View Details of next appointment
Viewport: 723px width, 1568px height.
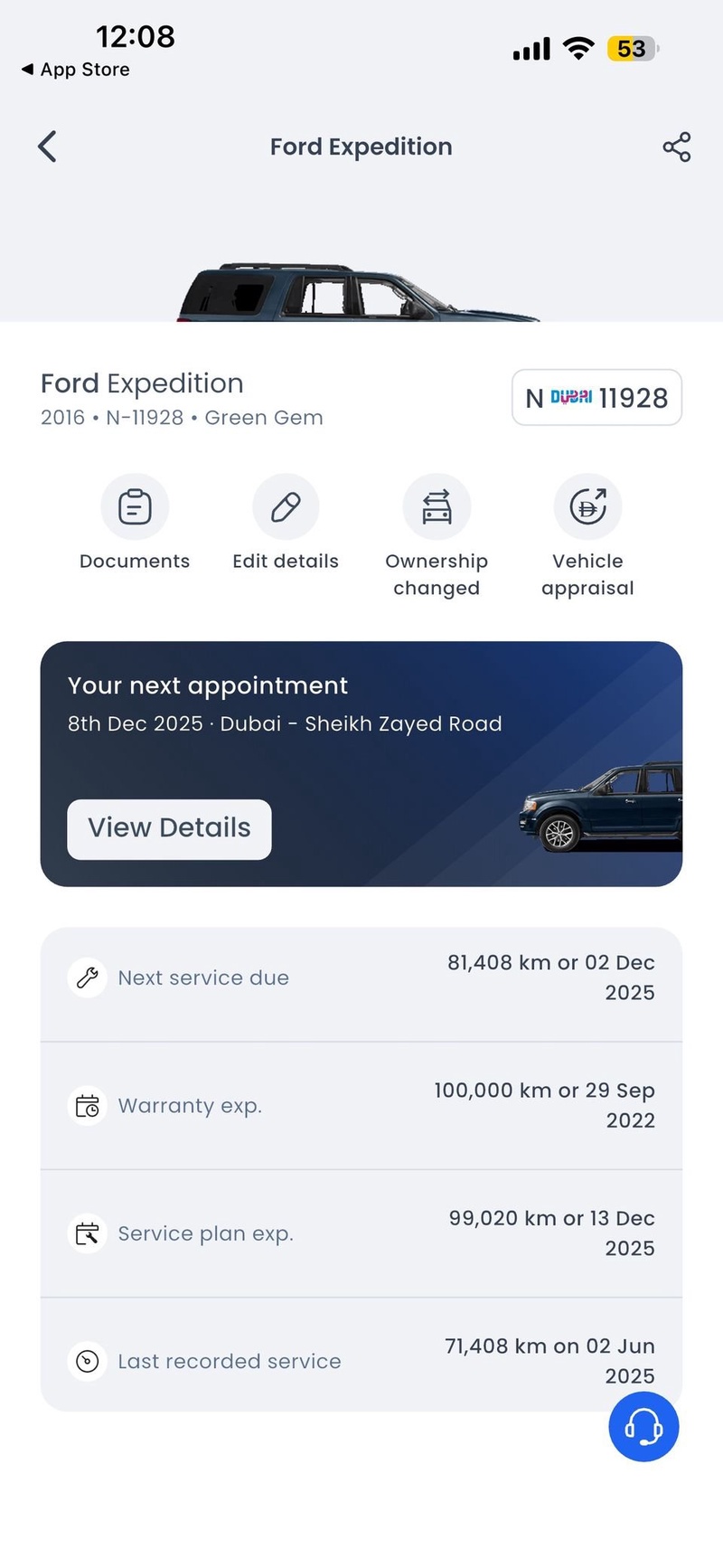click(169, 828)
